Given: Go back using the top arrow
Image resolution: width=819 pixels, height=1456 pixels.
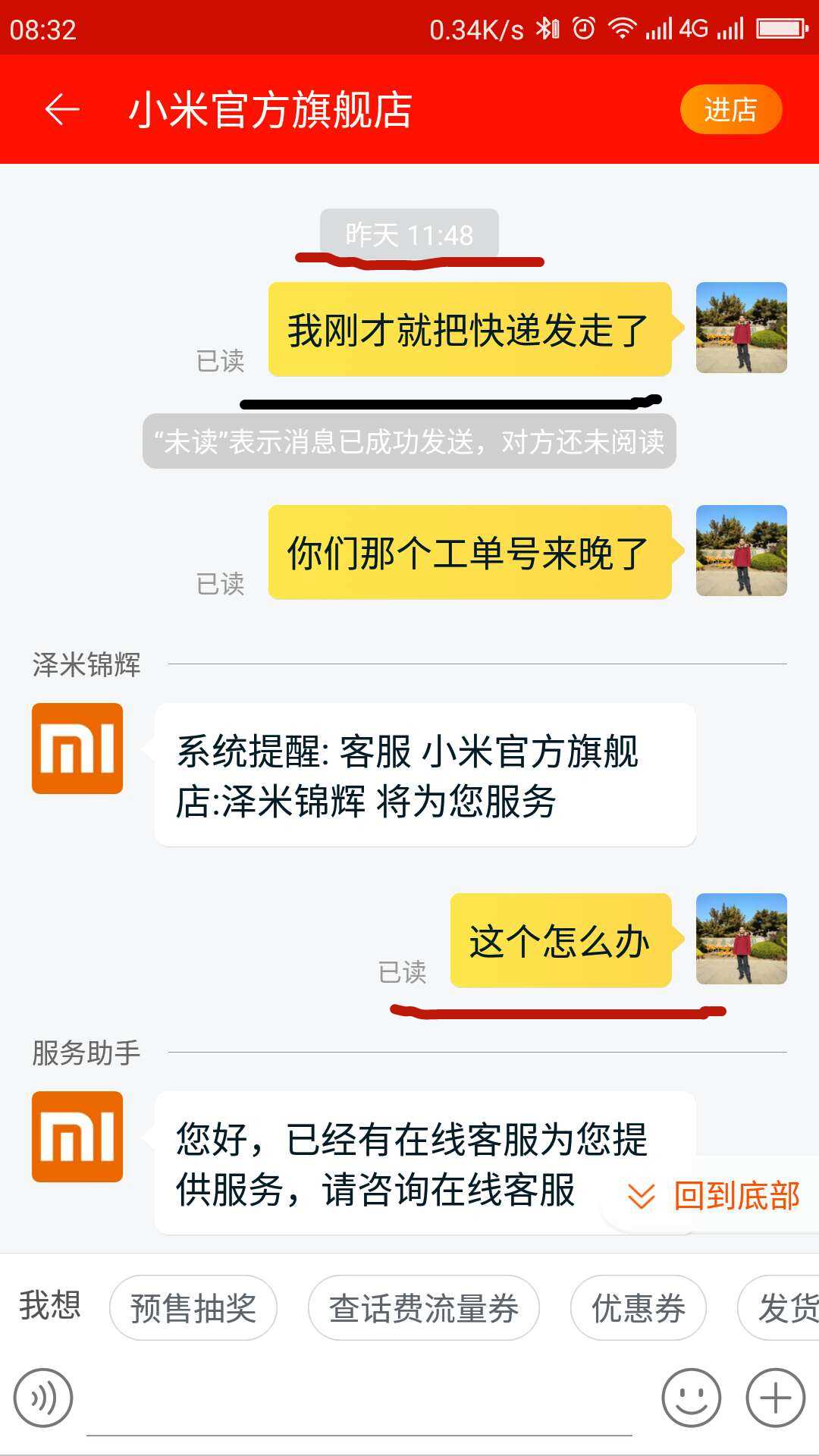Looking at the screenshot, I should click(x=62, y=110).
